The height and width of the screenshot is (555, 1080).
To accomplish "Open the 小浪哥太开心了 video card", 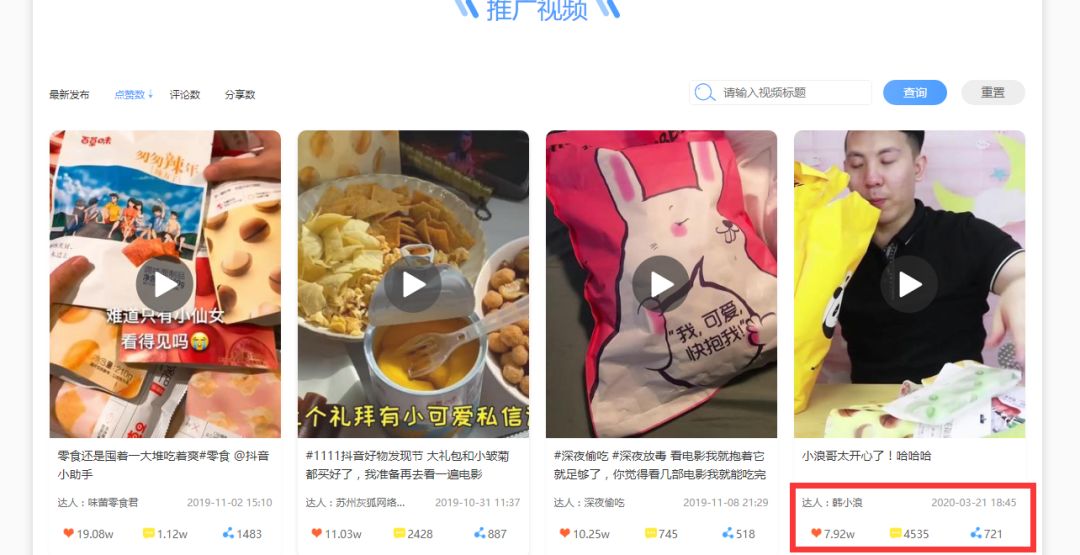I will pyautogui.click(x=867, y=456).
